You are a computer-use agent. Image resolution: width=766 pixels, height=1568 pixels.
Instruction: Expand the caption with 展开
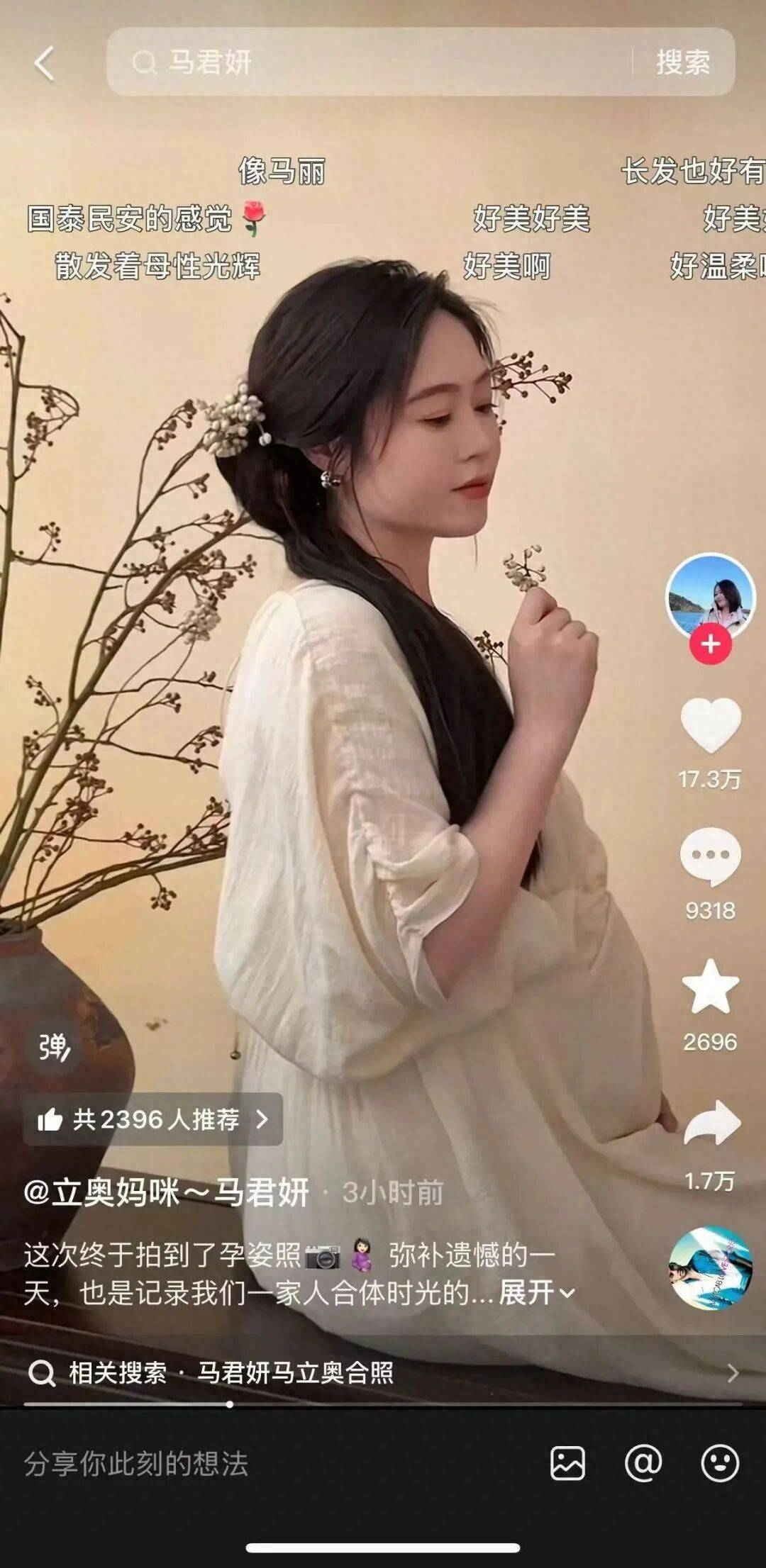click(x=535, y=1292)
